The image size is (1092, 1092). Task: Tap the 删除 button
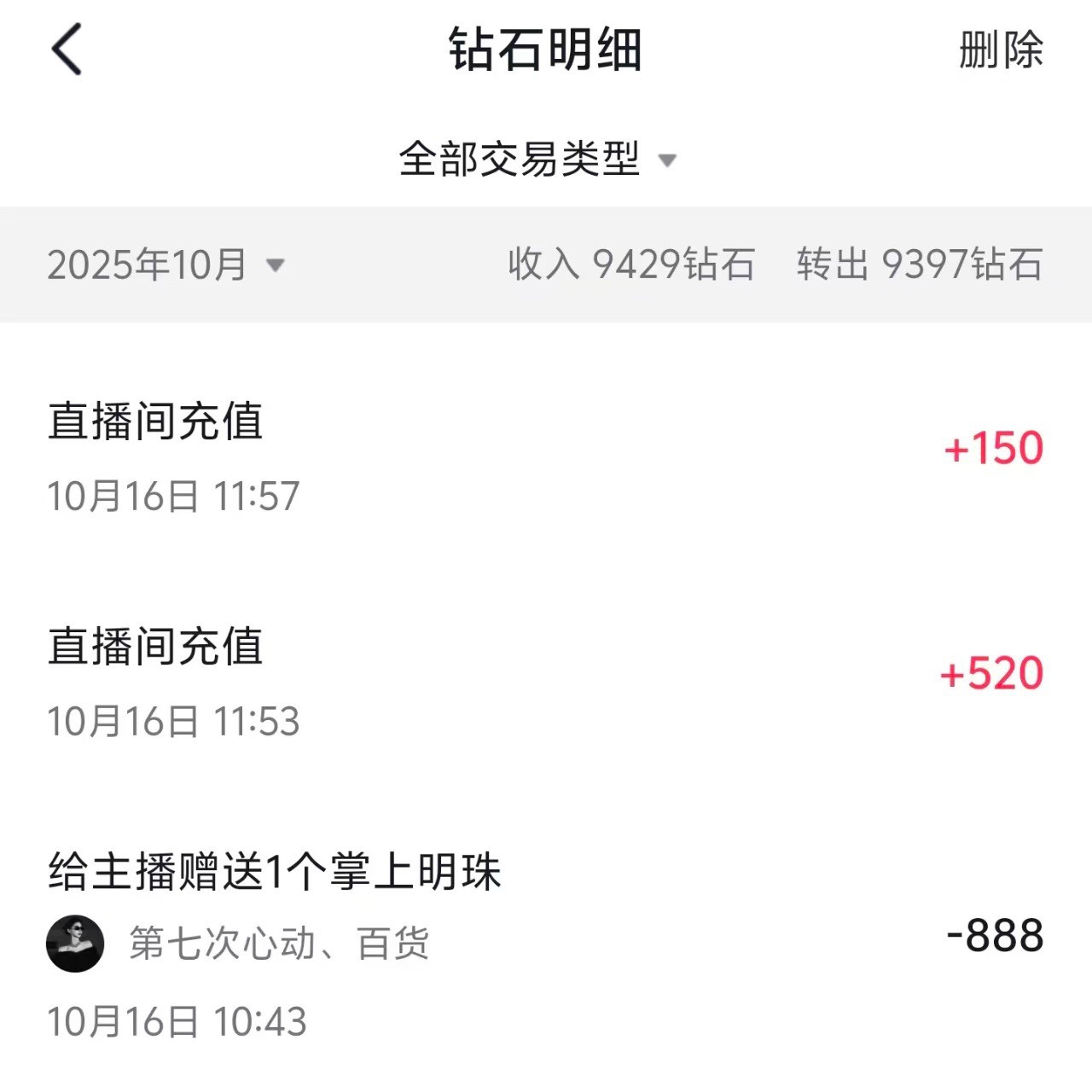(x=1000, y=49)
